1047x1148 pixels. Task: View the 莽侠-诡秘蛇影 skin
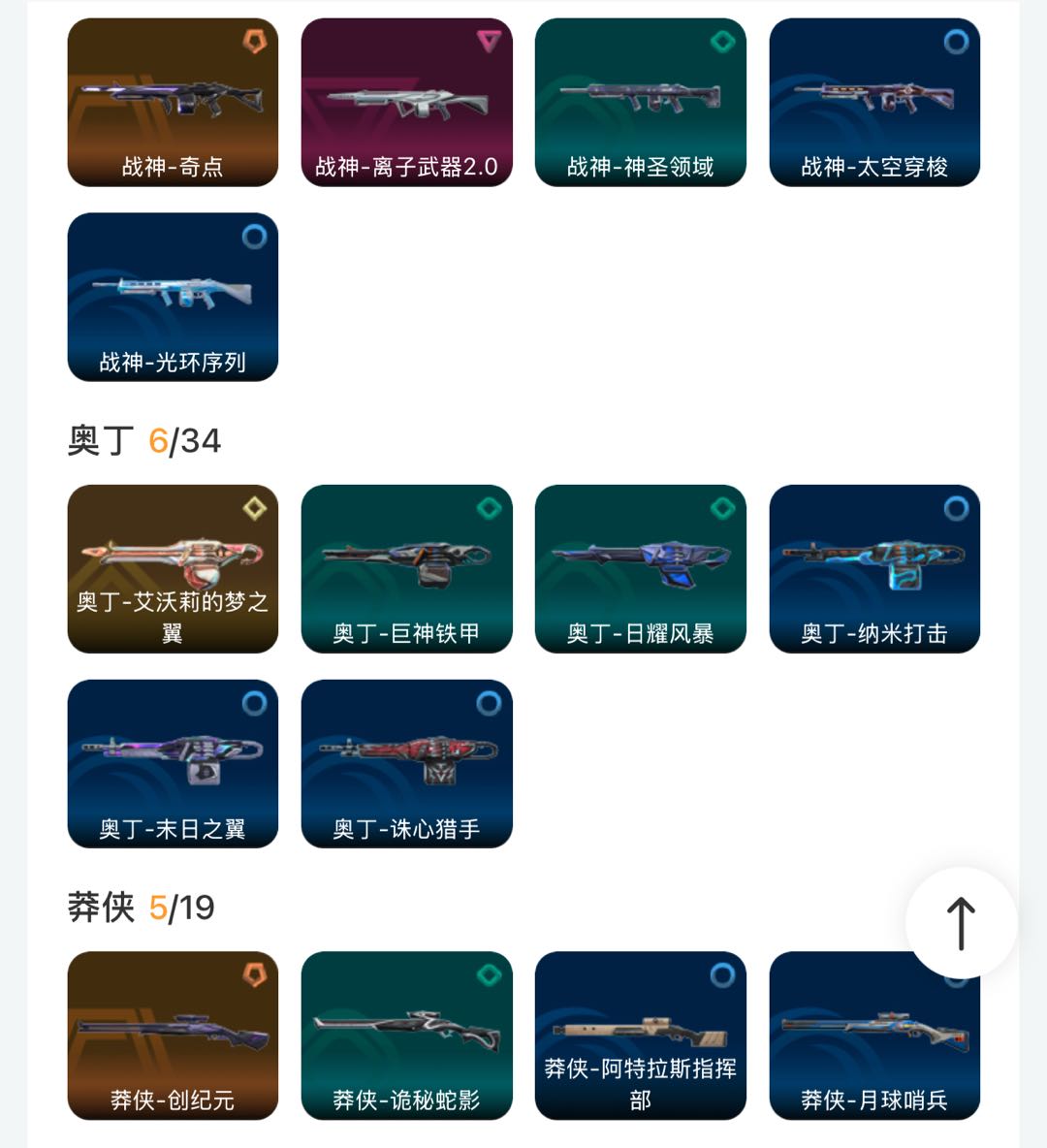pyautogui.click(x=406, y=1035)
